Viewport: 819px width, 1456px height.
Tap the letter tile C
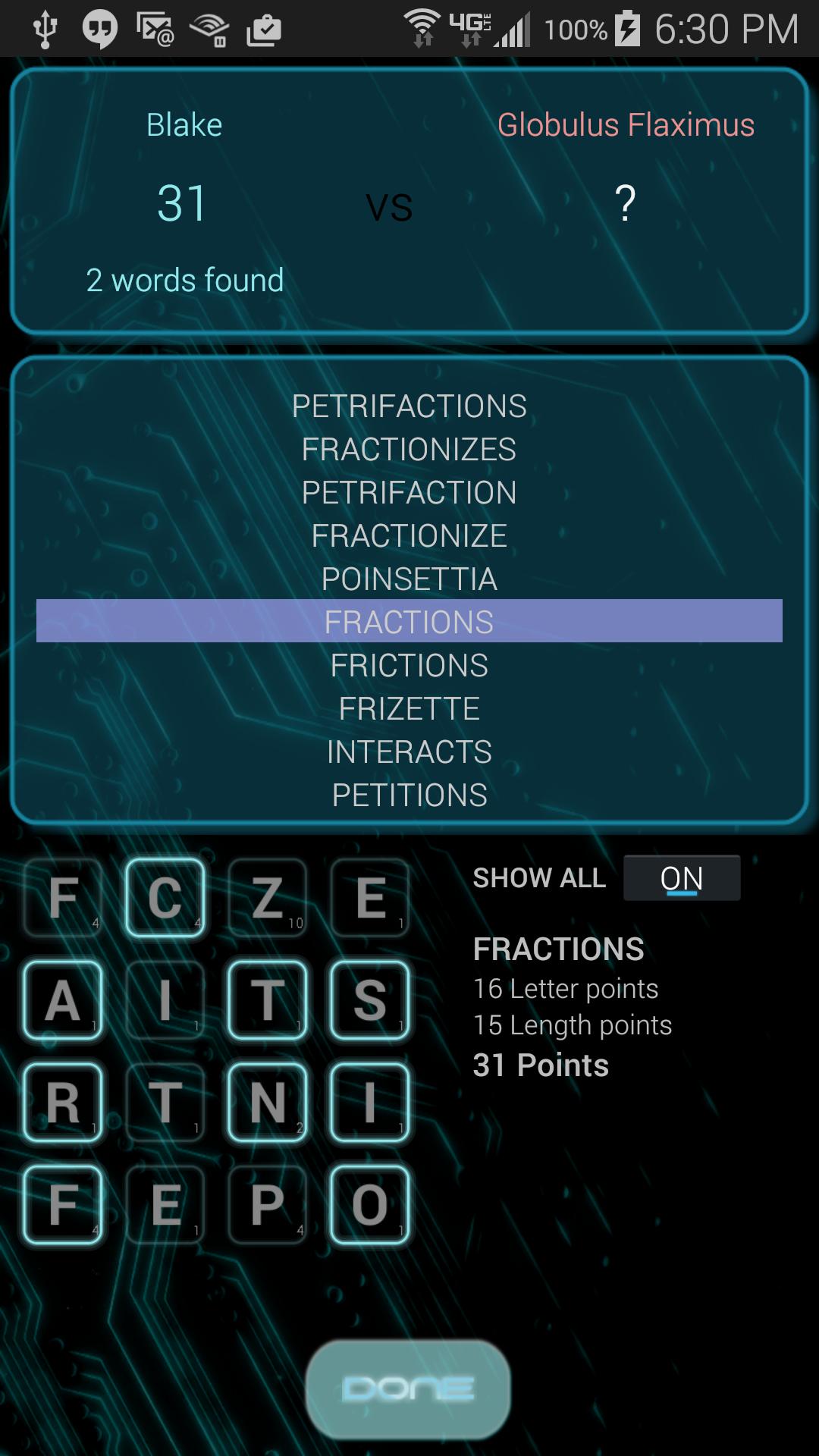(165, 899)
